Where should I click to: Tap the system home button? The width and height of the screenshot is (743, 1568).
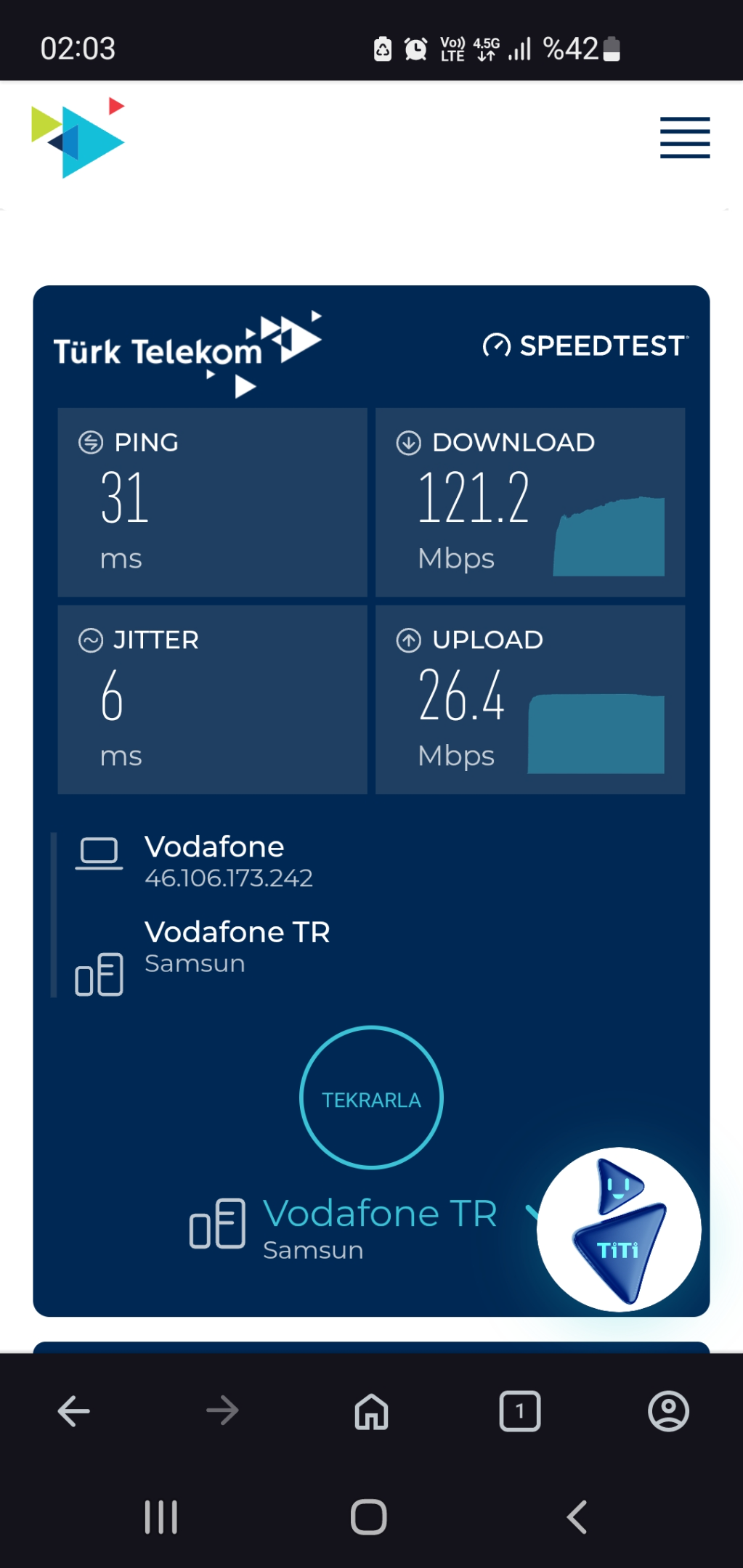(369, 1517)
